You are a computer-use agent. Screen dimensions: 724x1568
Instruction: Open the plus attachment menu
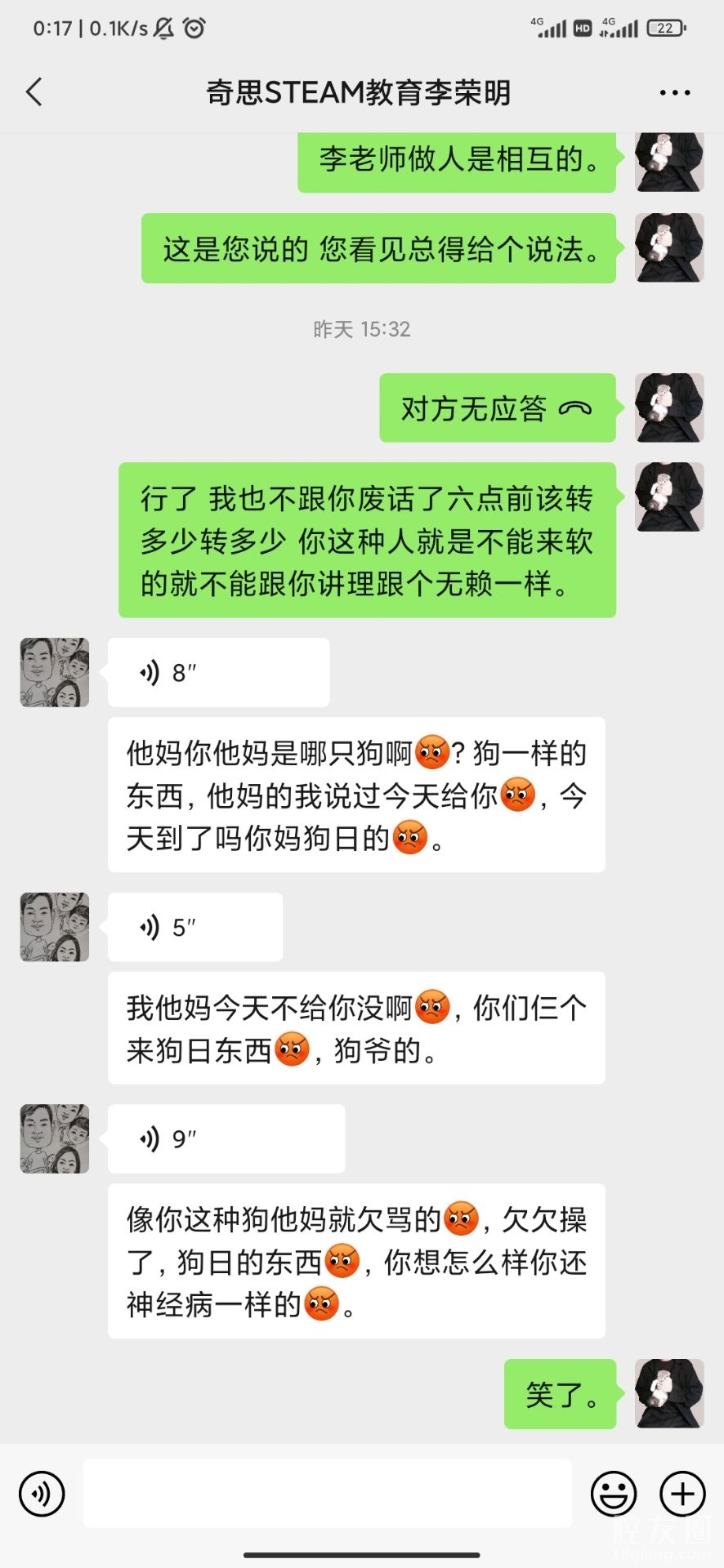coord(682,1494)
